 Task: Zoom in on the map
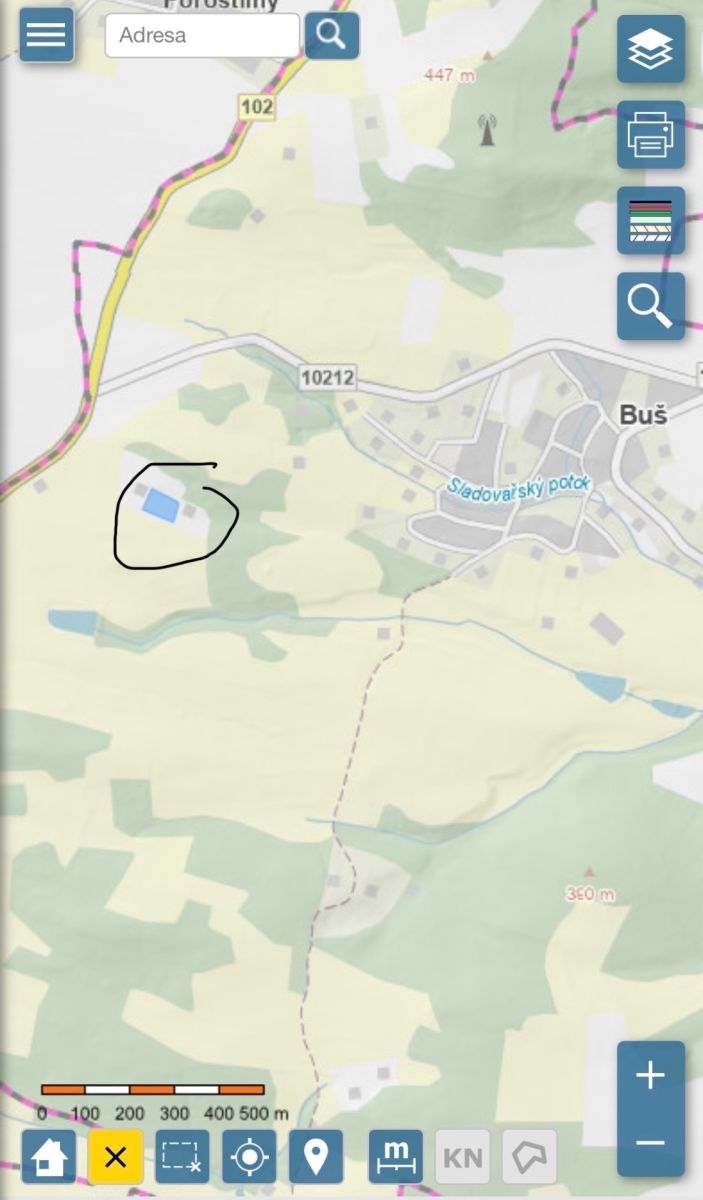point(651,1076)
